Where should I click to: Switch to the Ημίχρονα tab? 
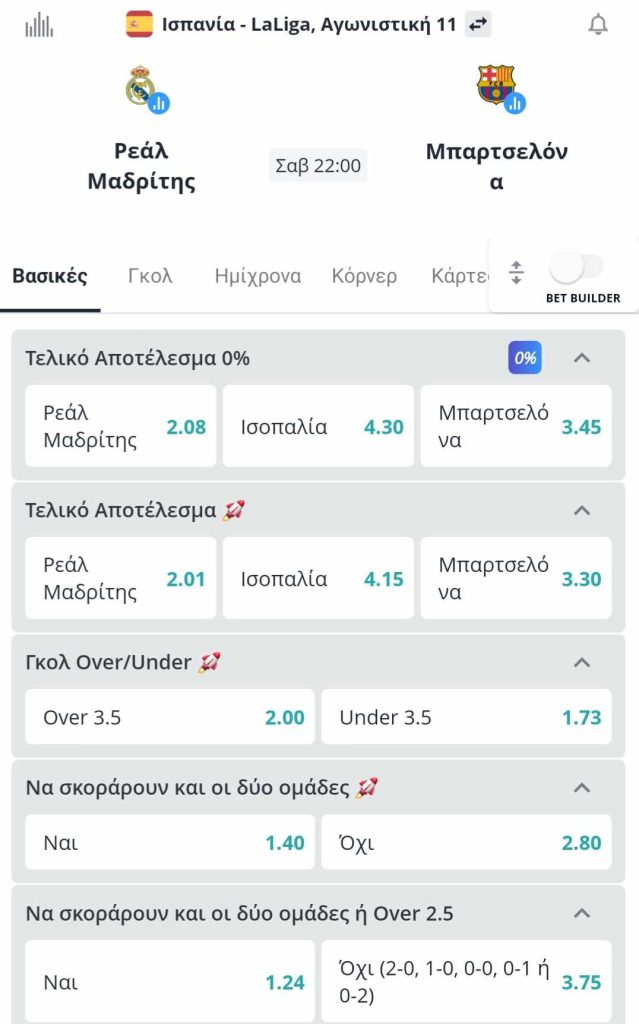tap(257, 276)
